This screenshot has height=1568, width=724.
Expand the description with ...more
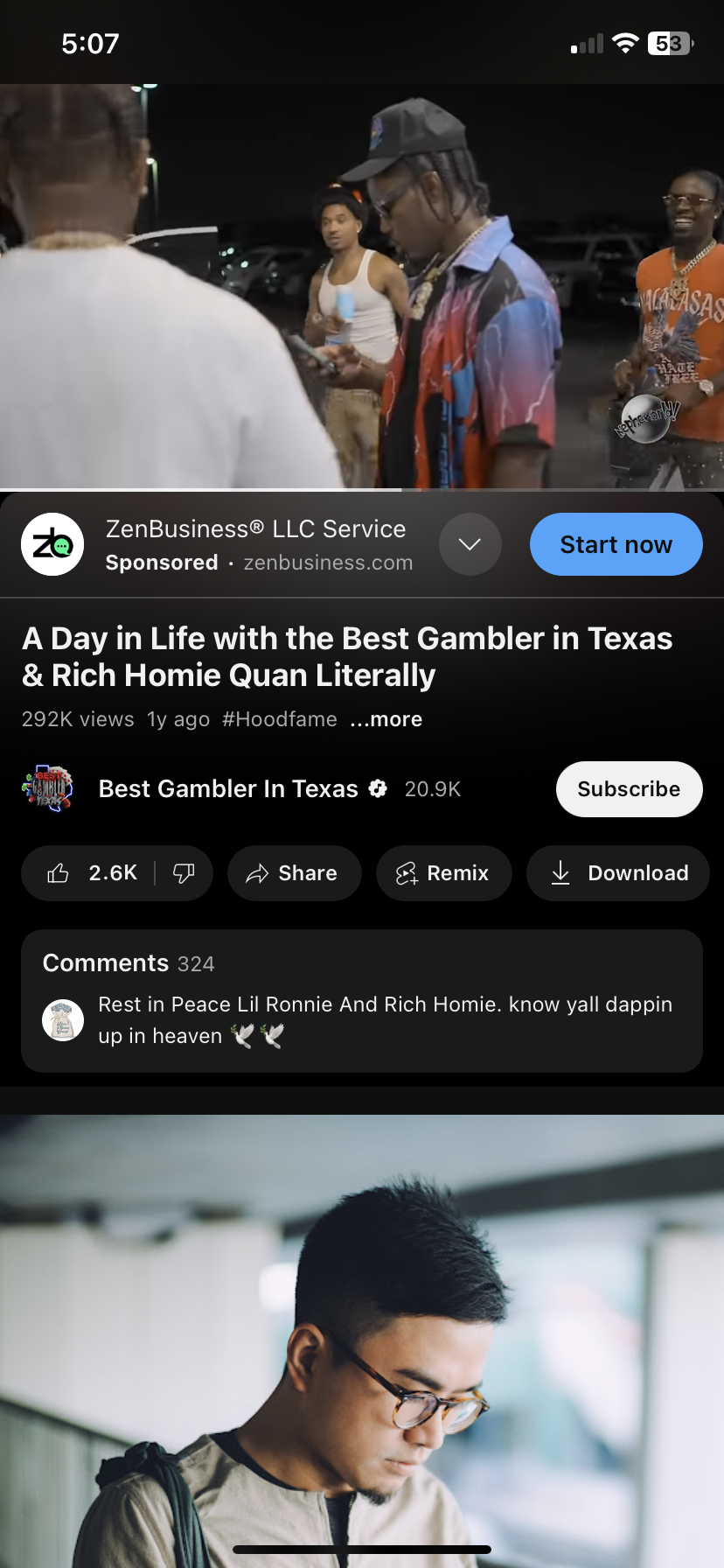click(x=386, y=719)
